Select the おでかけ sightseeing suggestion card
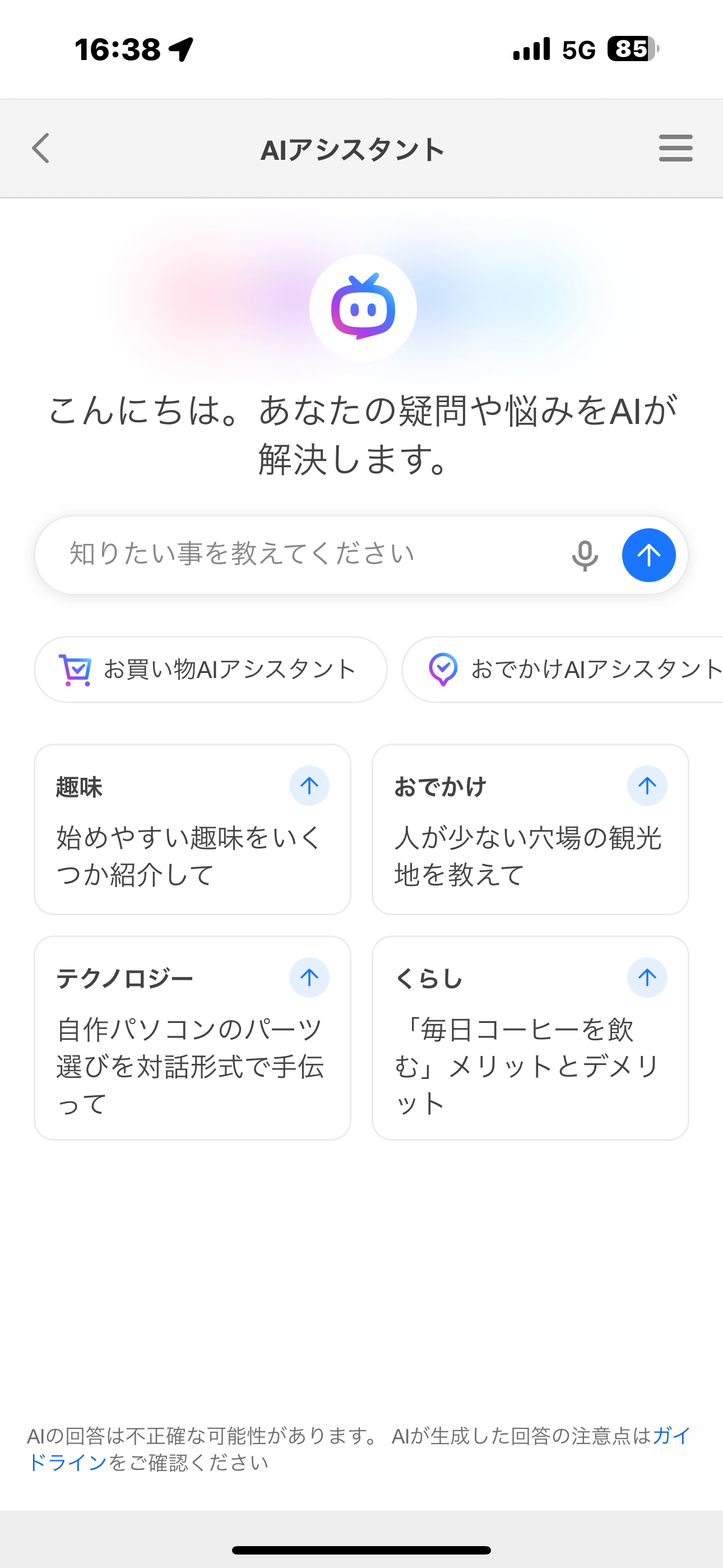The height and width of the screenshot is (1568, 723). coord(530,829)
